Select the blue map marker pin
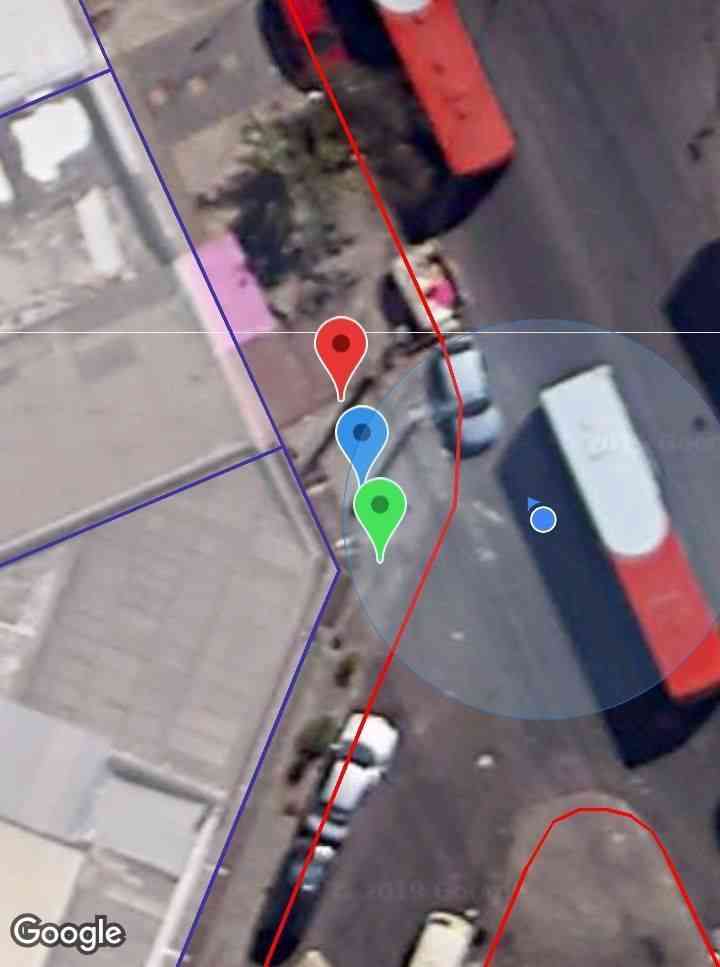720x967 pixels. point(361,435)
